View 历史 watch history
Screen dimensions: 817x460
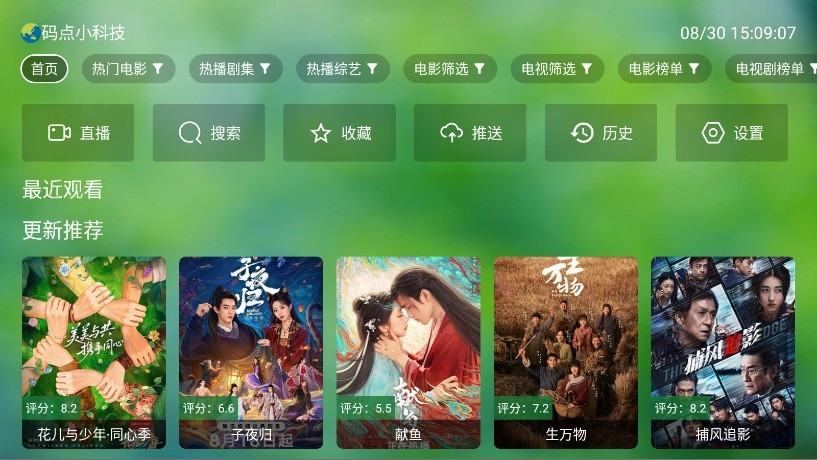pos(601,133)
